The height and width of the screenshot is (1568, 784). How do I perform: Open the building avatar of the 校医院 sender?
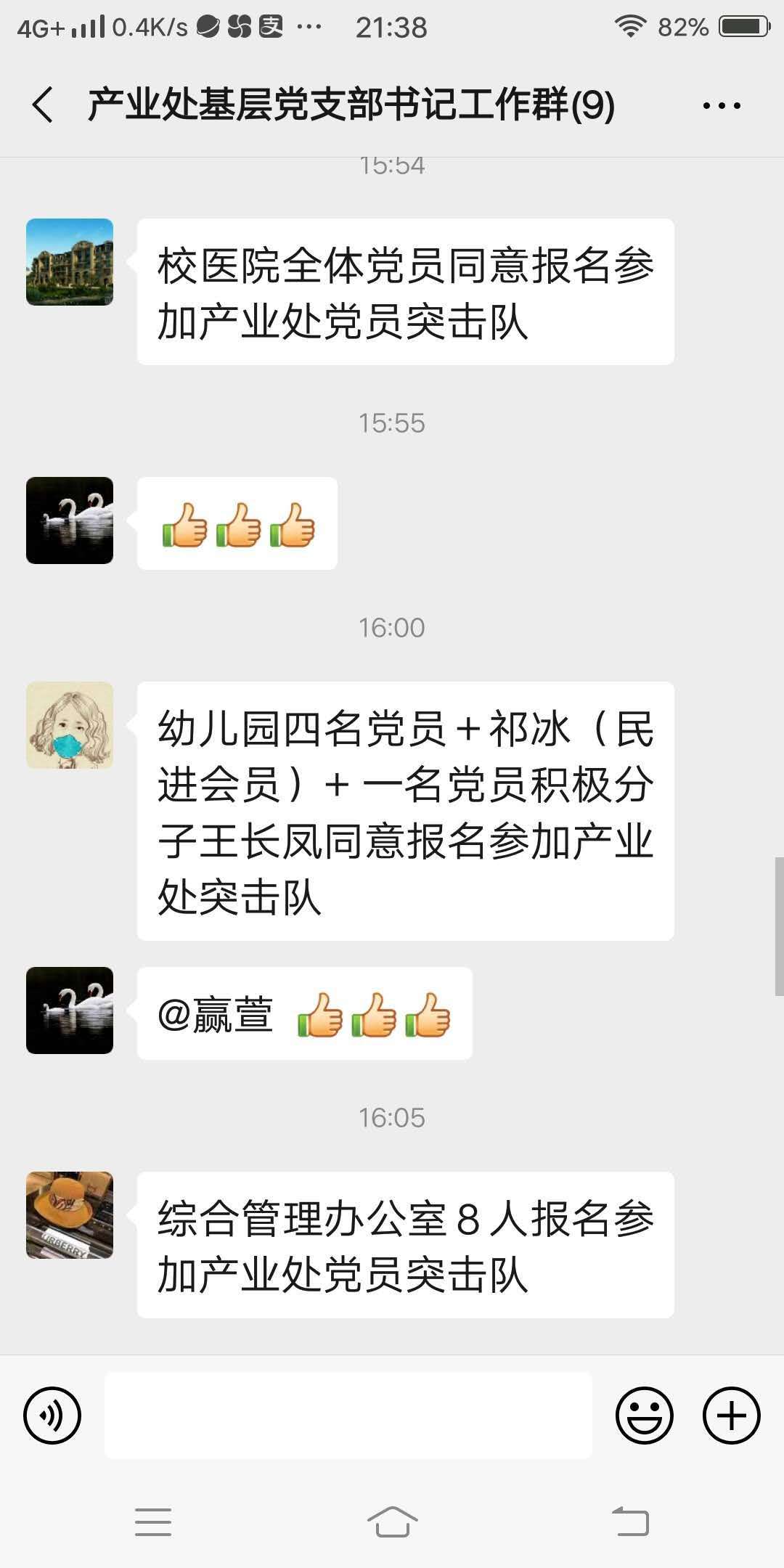click(70, 262)
